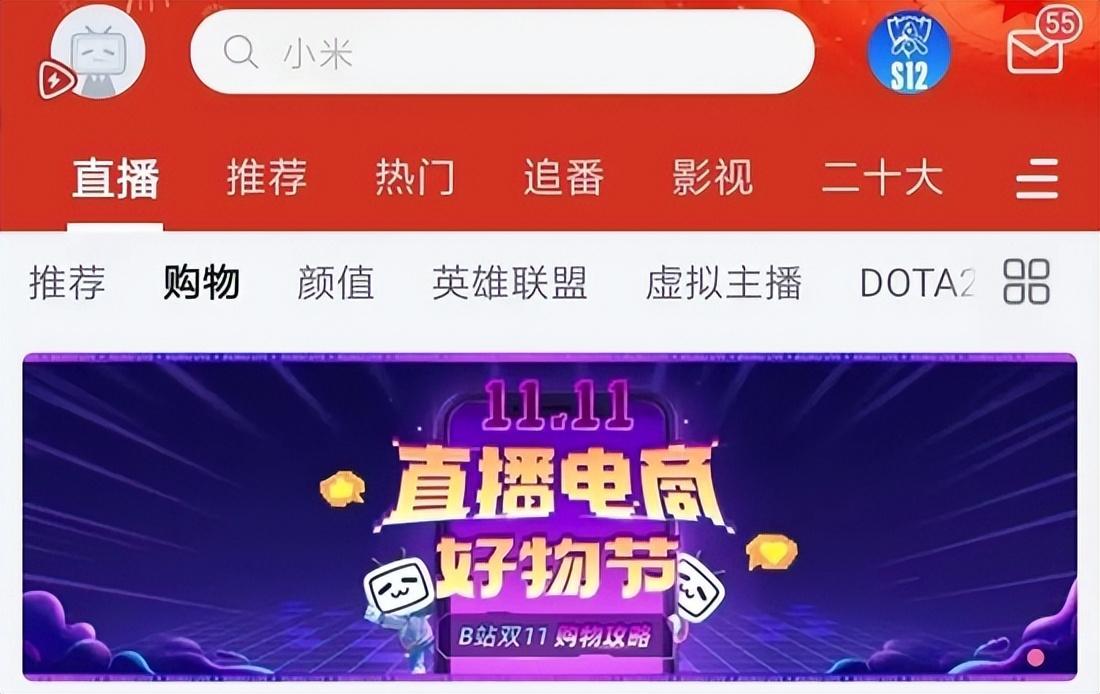Select 推荐 in the live category row
The image size is (1100, 694).
[67, 283]
